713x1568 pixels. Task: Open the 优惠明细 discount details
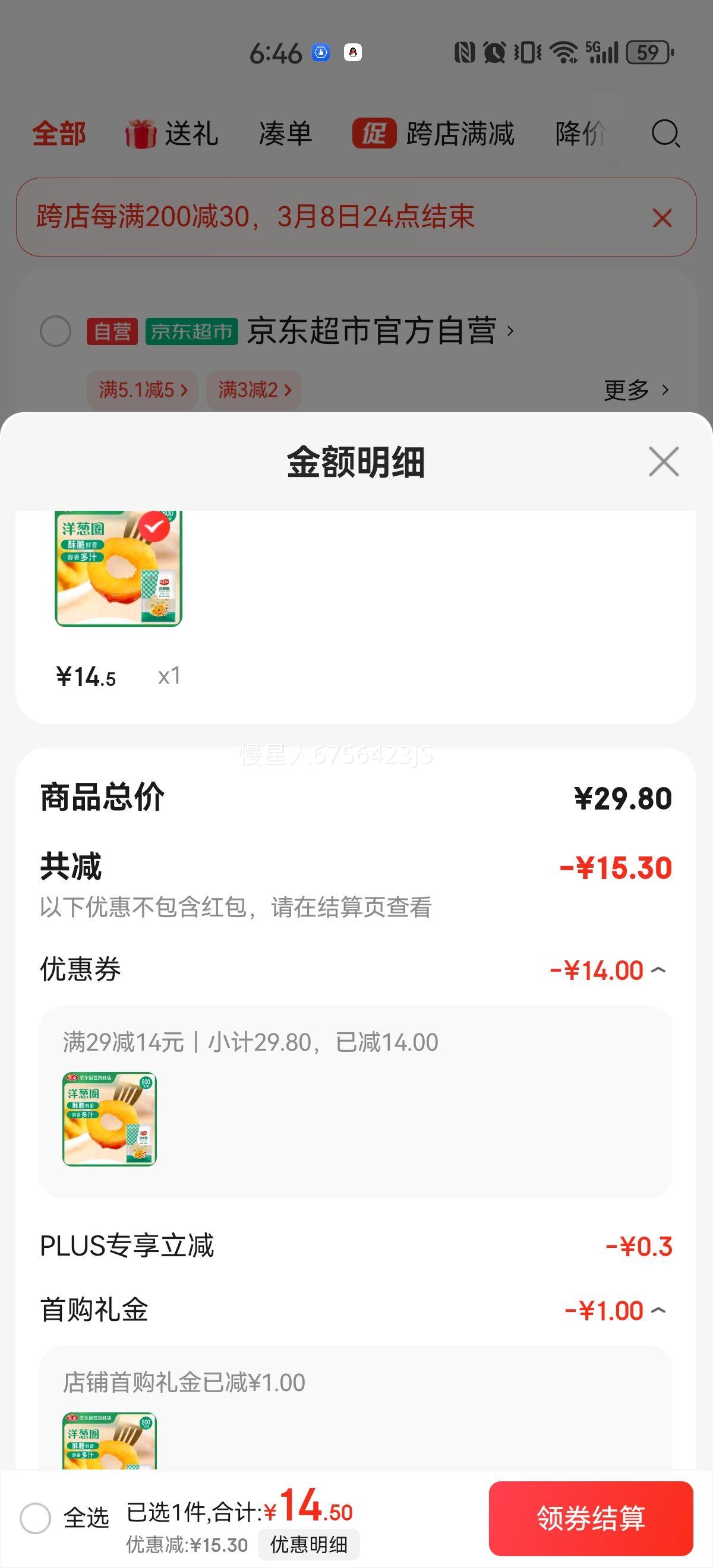(x=308, y=1544)
